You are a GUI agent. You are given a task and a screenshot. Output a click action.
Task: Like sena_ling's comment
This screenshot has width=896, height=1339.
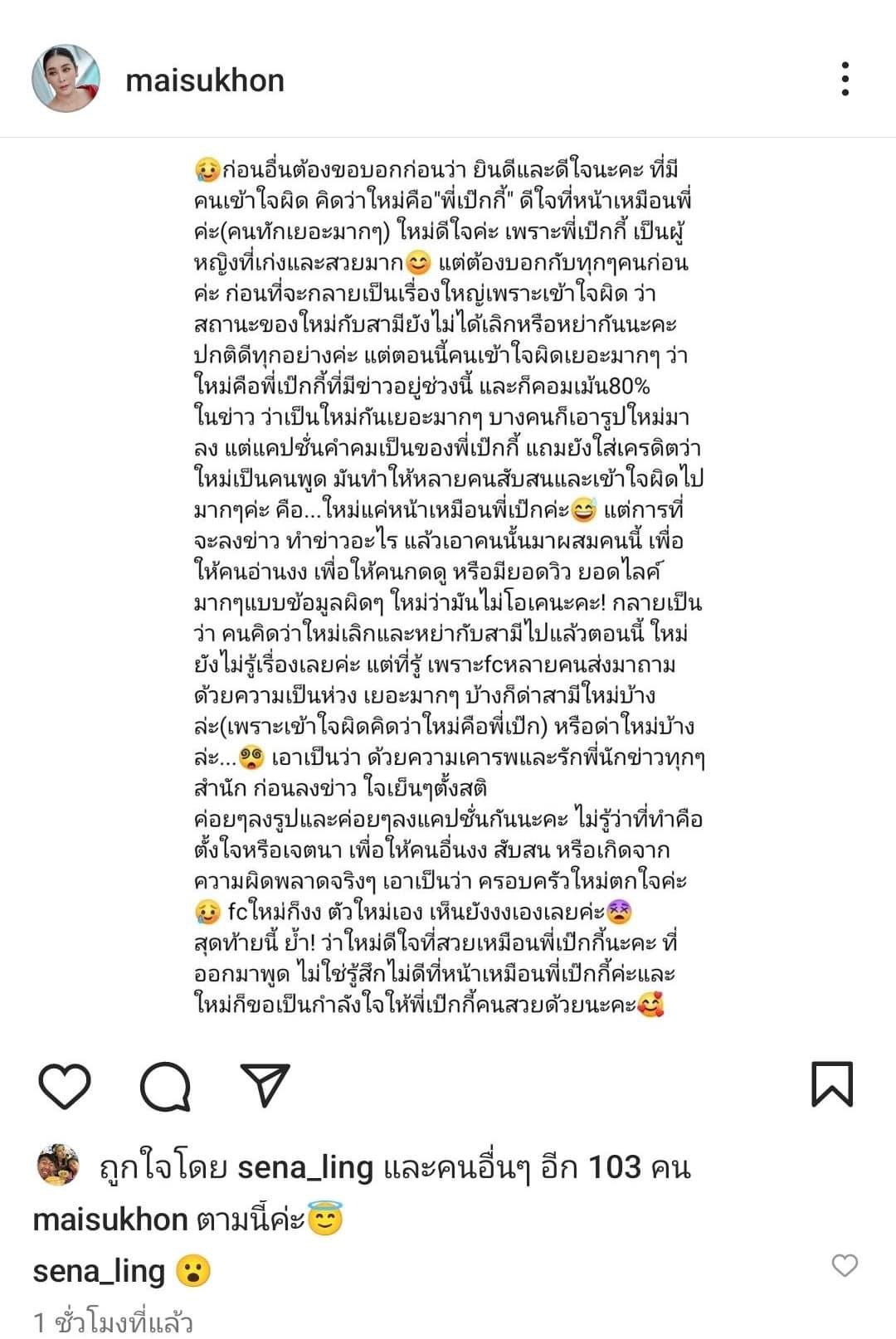[844, 1265]
